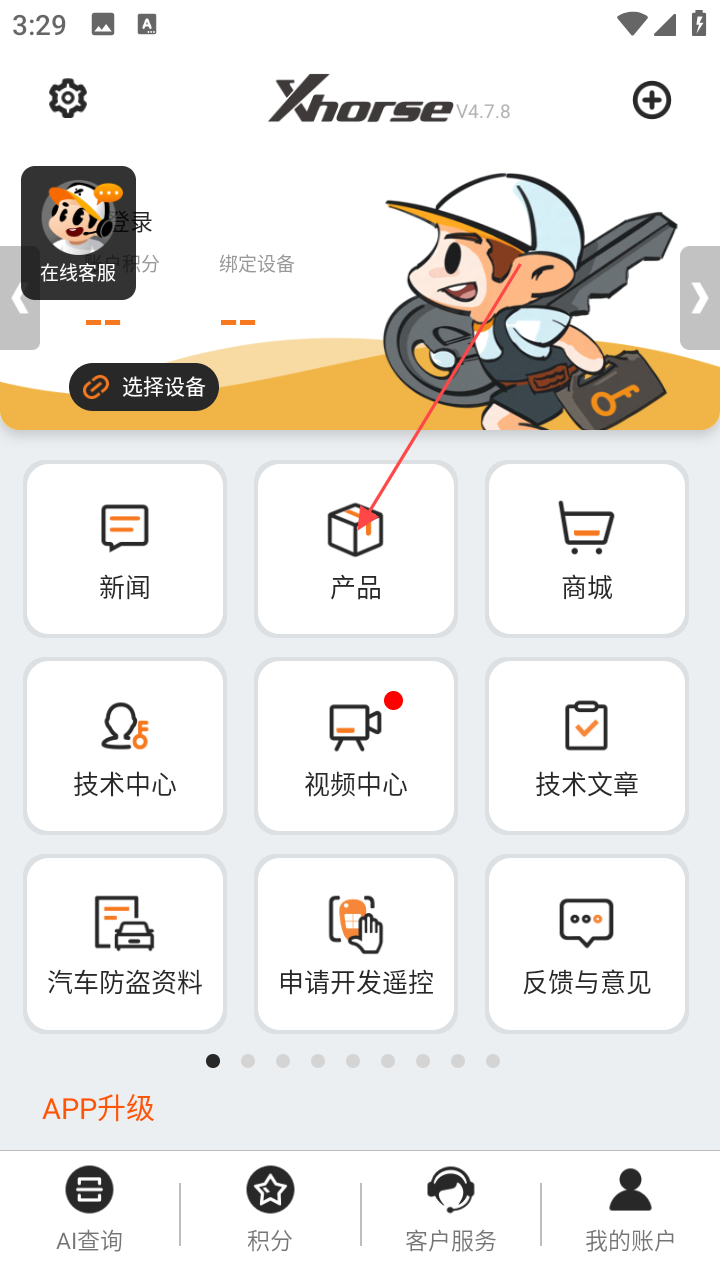Image resolution: width=720 pixels, height=1280 pixels.
Task: Open the 产品 products tile
Action: click(356, 549)
